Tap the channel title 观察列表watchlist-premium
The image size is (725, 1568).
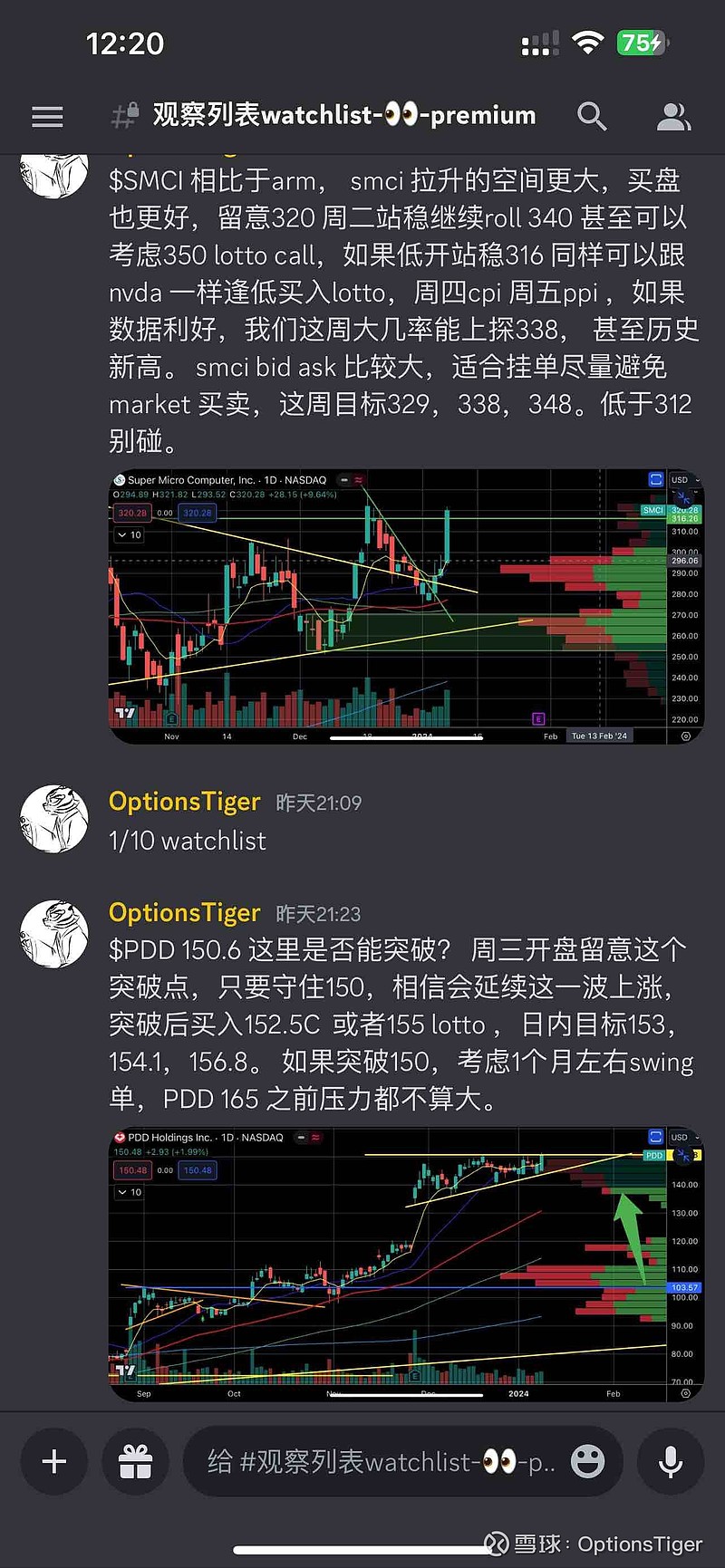point(344,116)
